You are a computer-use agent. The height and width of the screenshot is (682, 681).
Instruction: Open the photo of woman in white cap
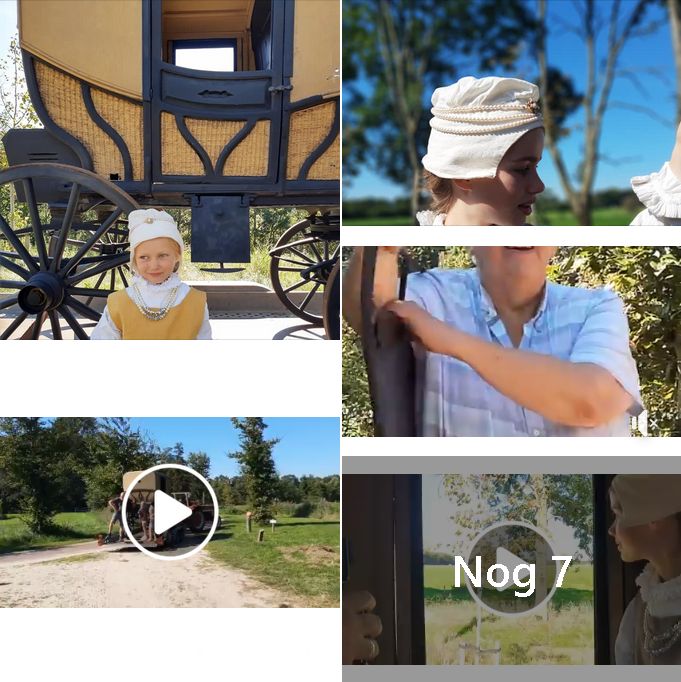point(511,113)
